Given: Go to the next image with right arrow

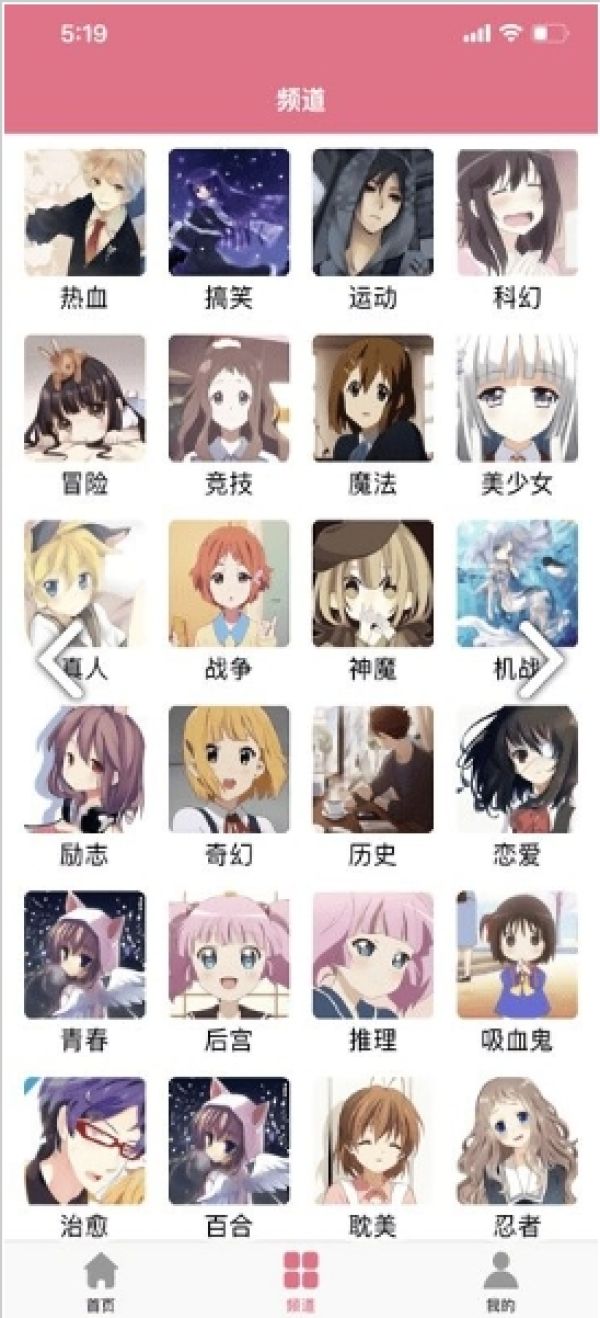Looking at the screenshot, I should click(548, 660).
